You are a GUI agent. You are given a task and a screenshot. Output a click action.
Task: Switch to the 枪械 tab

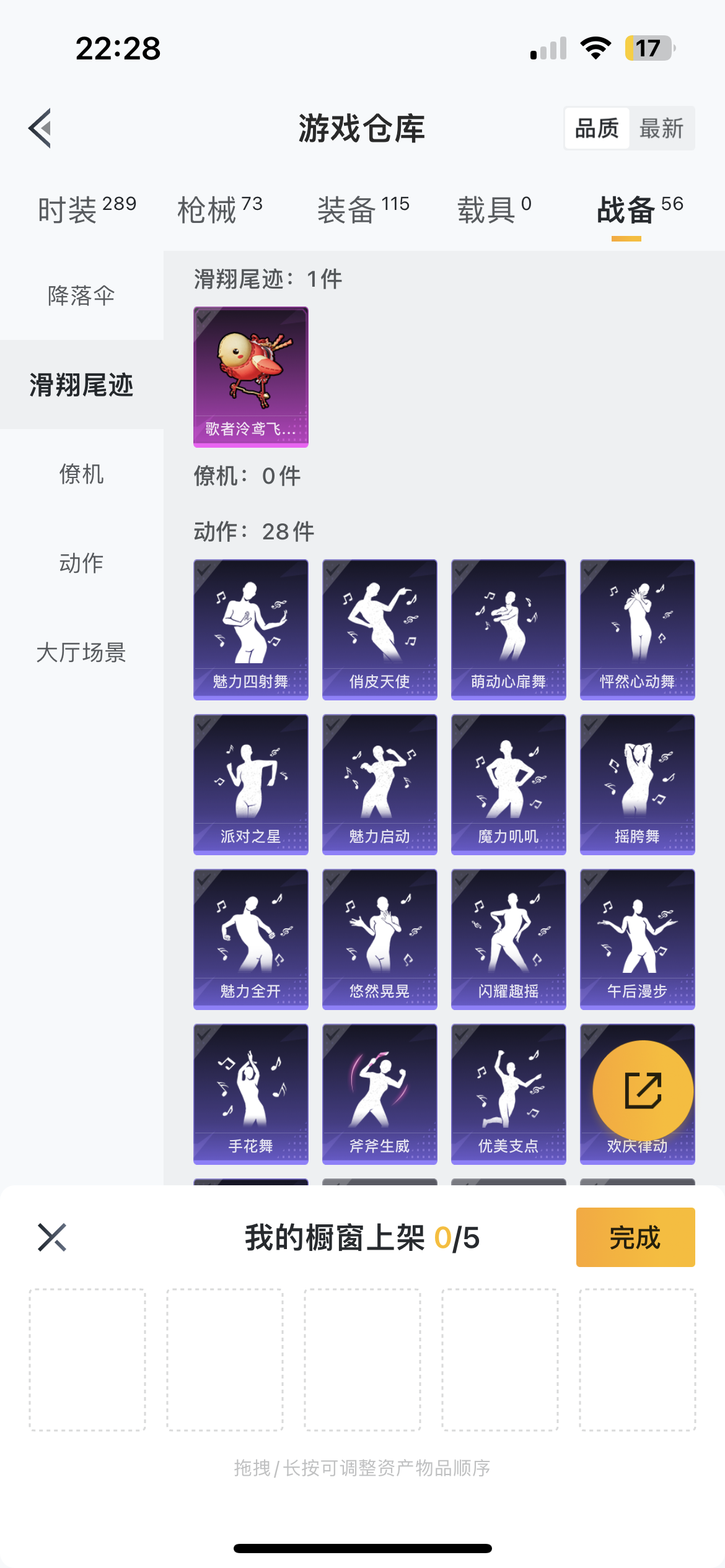pyautogui.click(x=220, y=209)
